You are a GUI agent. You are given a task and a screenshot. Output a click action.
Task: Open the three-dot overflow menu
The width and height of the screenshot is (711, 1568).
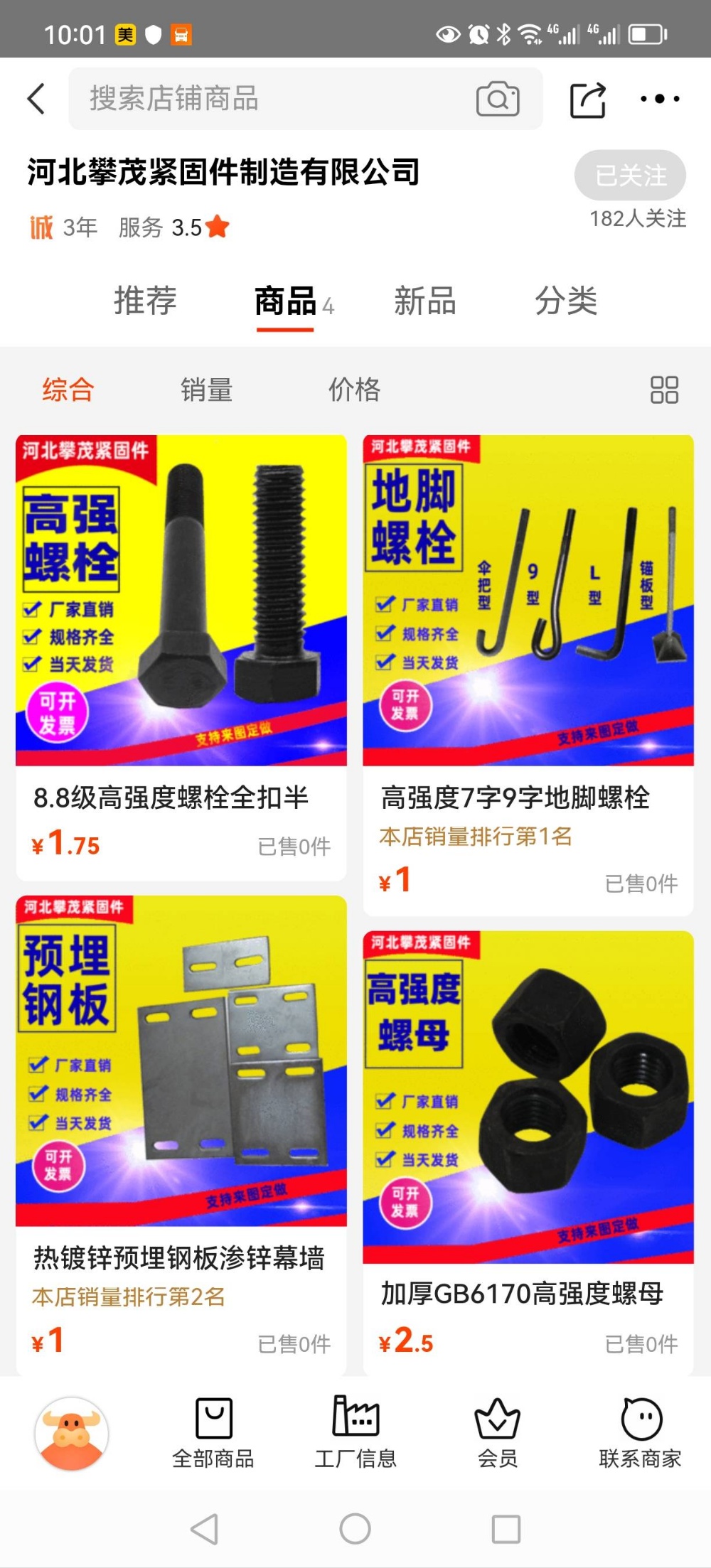click(660, 99)
